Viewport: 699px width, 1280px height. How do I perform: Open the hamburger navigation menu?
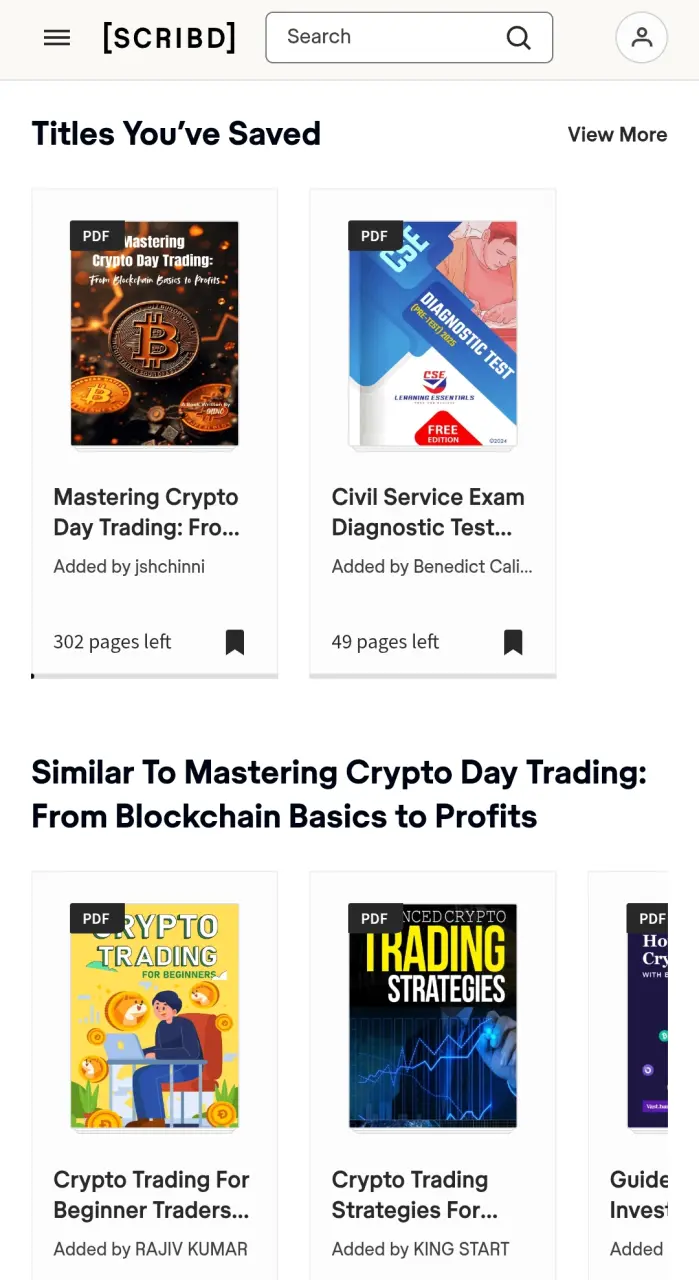point(57,38)
